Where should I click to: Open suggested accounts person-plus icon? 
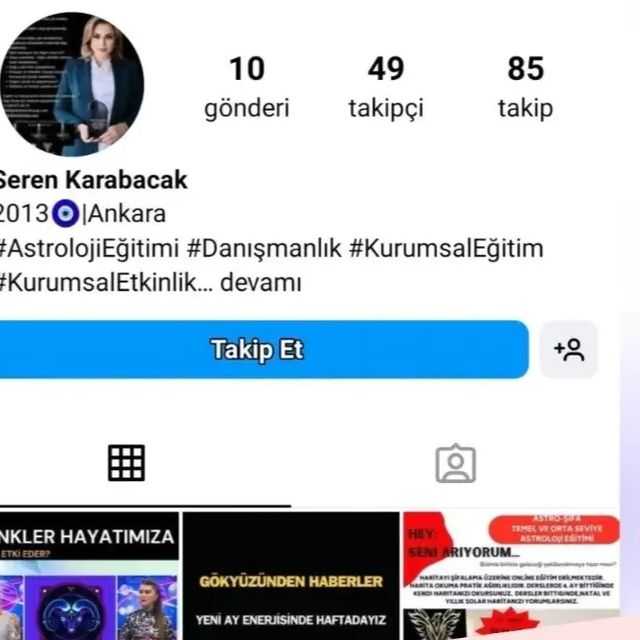click(x=568, y=350)
